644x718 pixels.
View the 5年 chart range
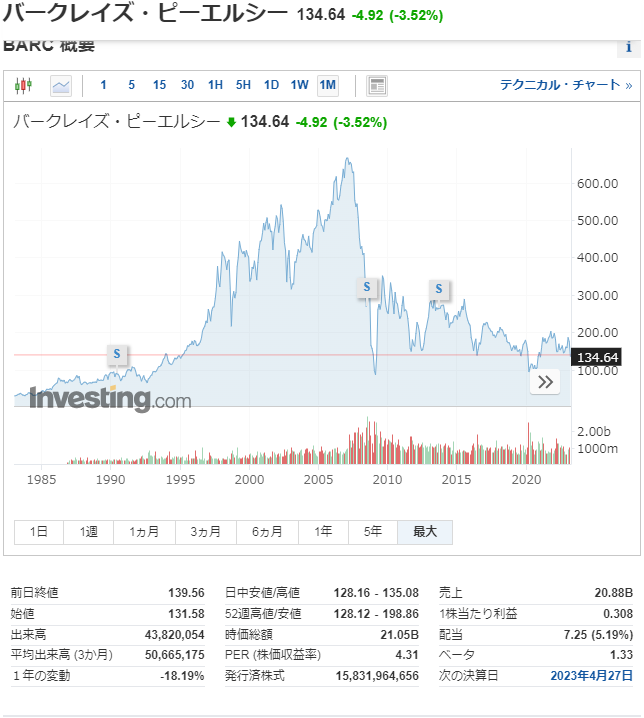tap(372, 532)
